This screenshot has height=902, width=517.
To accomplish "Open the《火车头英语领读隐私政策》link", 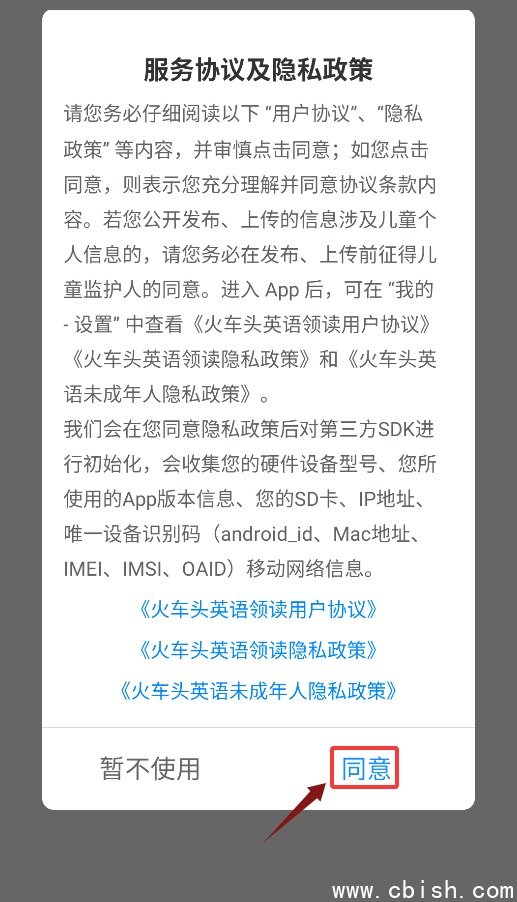I will (258, 650).
